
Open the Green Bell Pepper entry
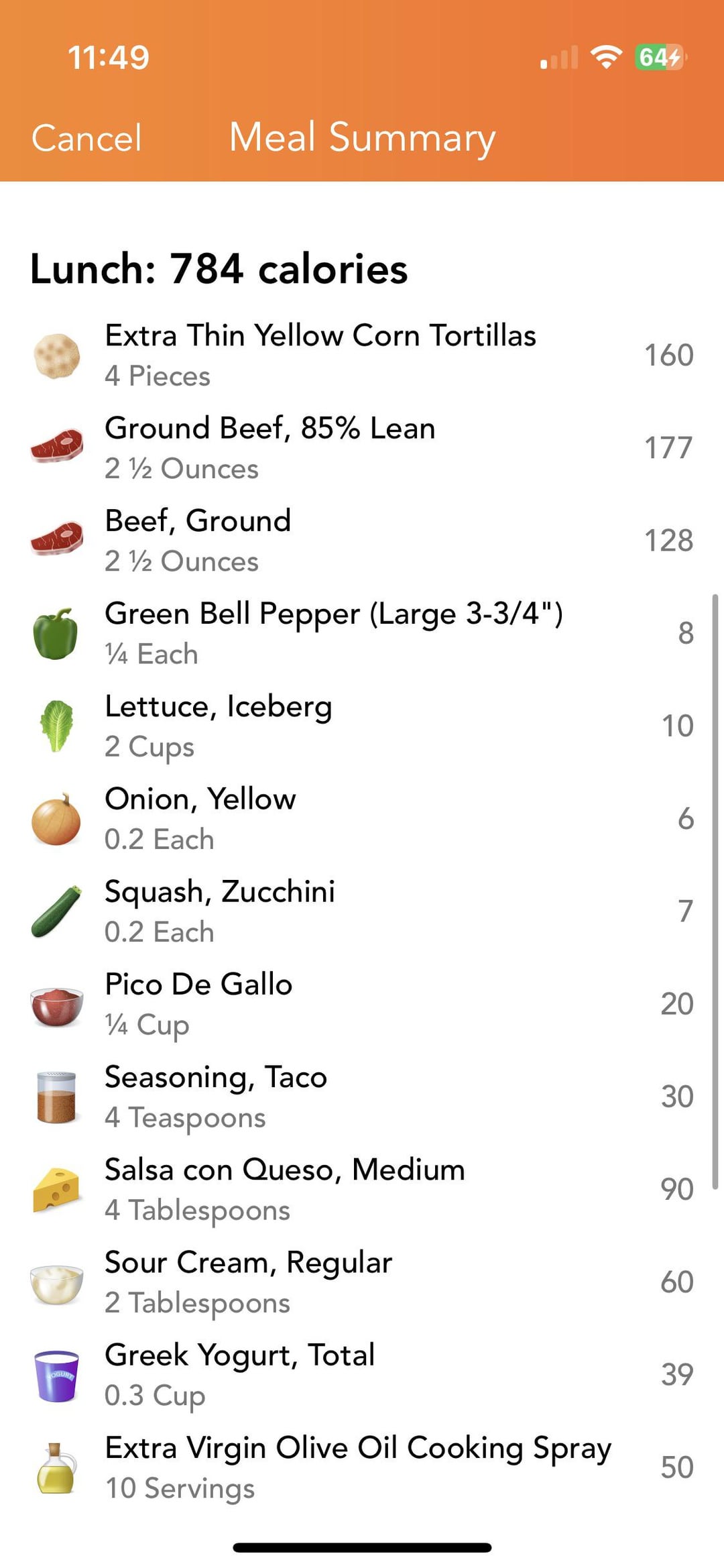[362, 633]
